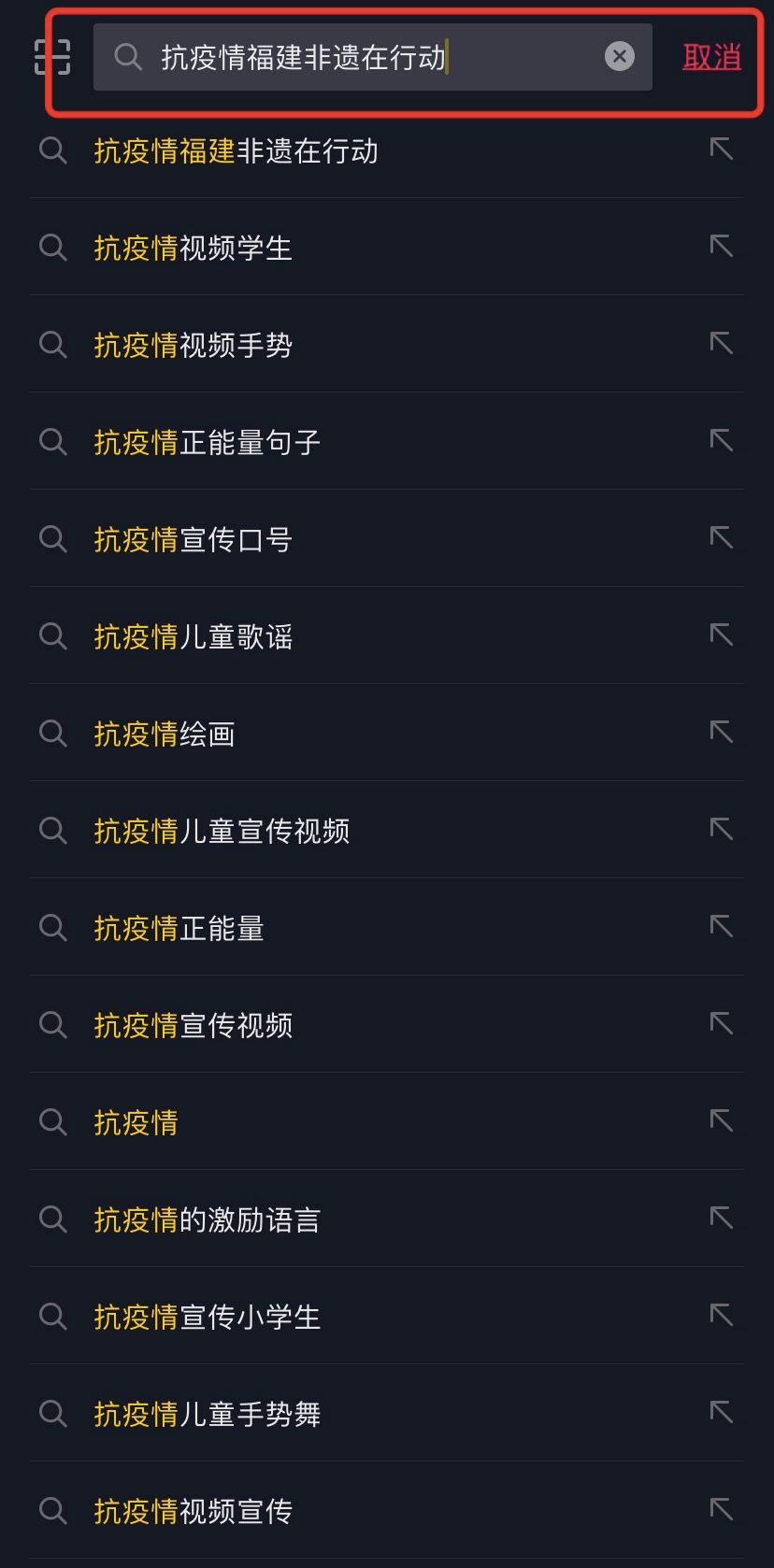Image resolution: width=774 pixels, height=1568 pixels.
Task: Select suggestion 抗疫情视频学生
Action: click(x=193, y=249)
